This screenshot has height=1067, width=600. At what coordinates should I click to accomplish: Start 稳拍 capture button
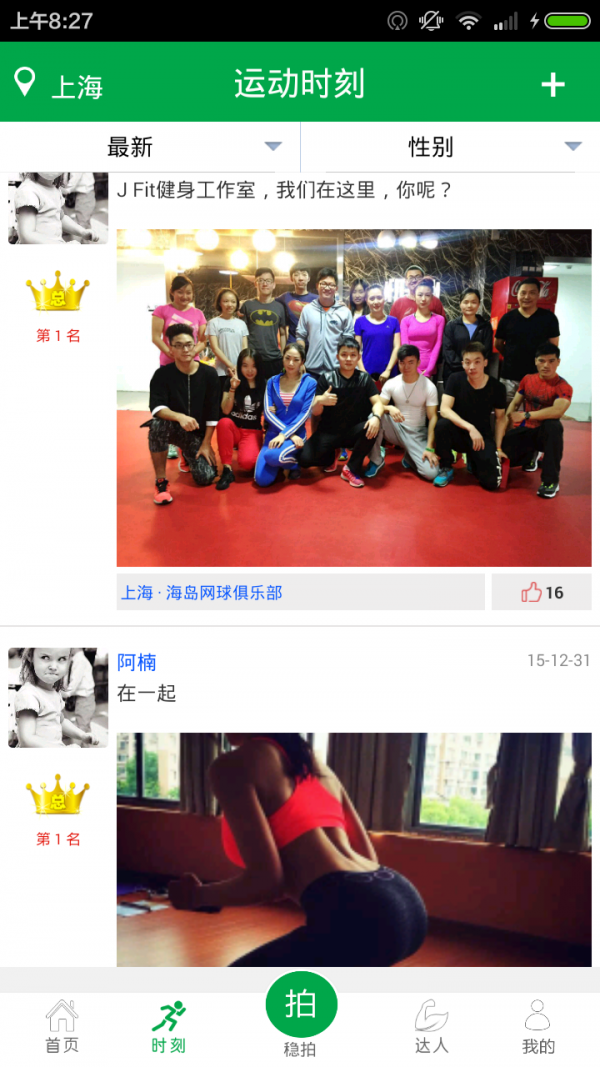click(301, 1010)
